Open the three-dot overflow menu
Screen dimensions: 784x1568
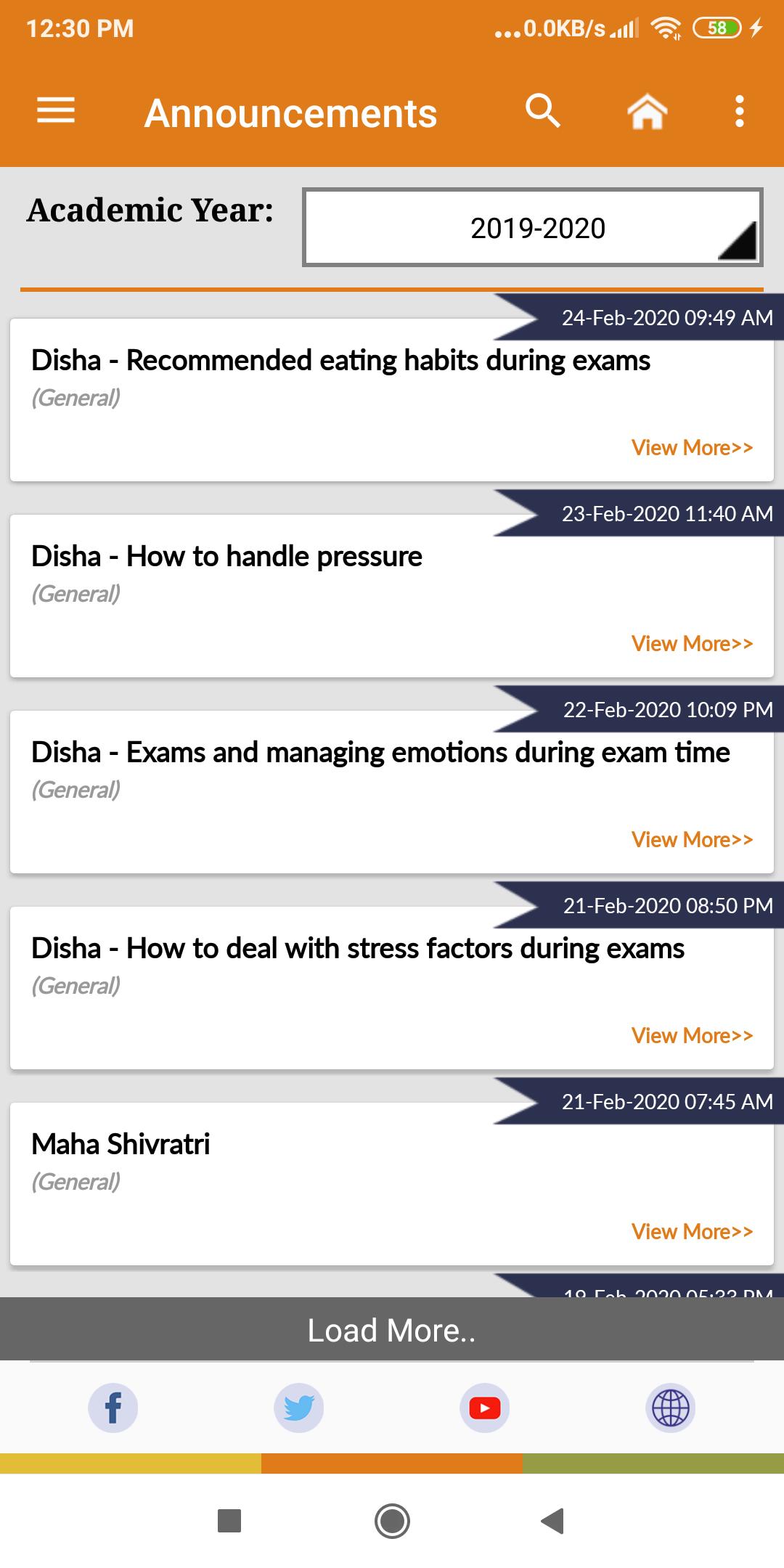pos(739,112)
